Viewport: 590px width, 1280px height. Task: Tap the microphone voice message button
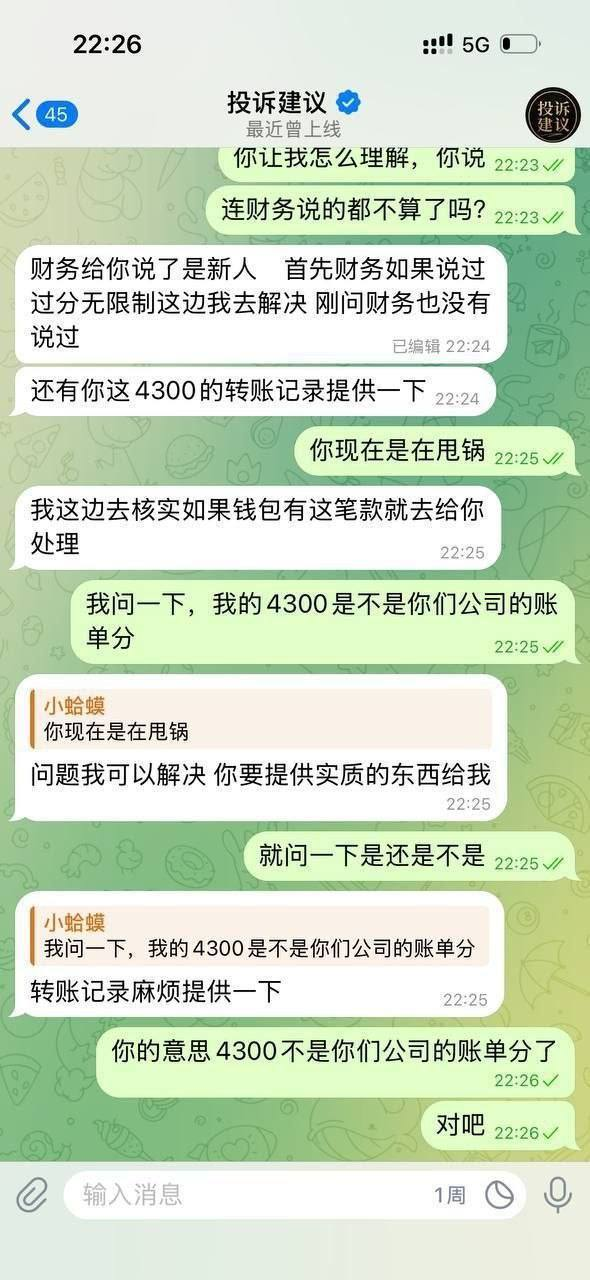coord(557,1194)
